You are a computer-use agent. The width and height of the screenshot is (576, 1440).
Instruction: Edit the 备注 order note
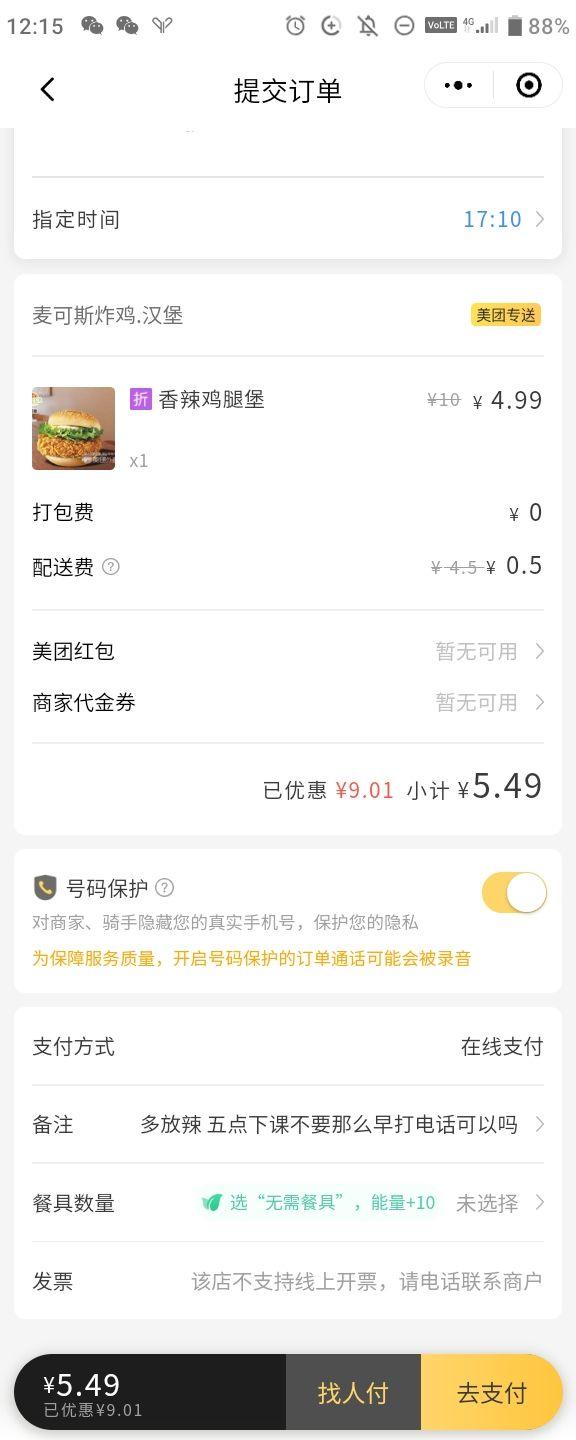point(288,1124)
